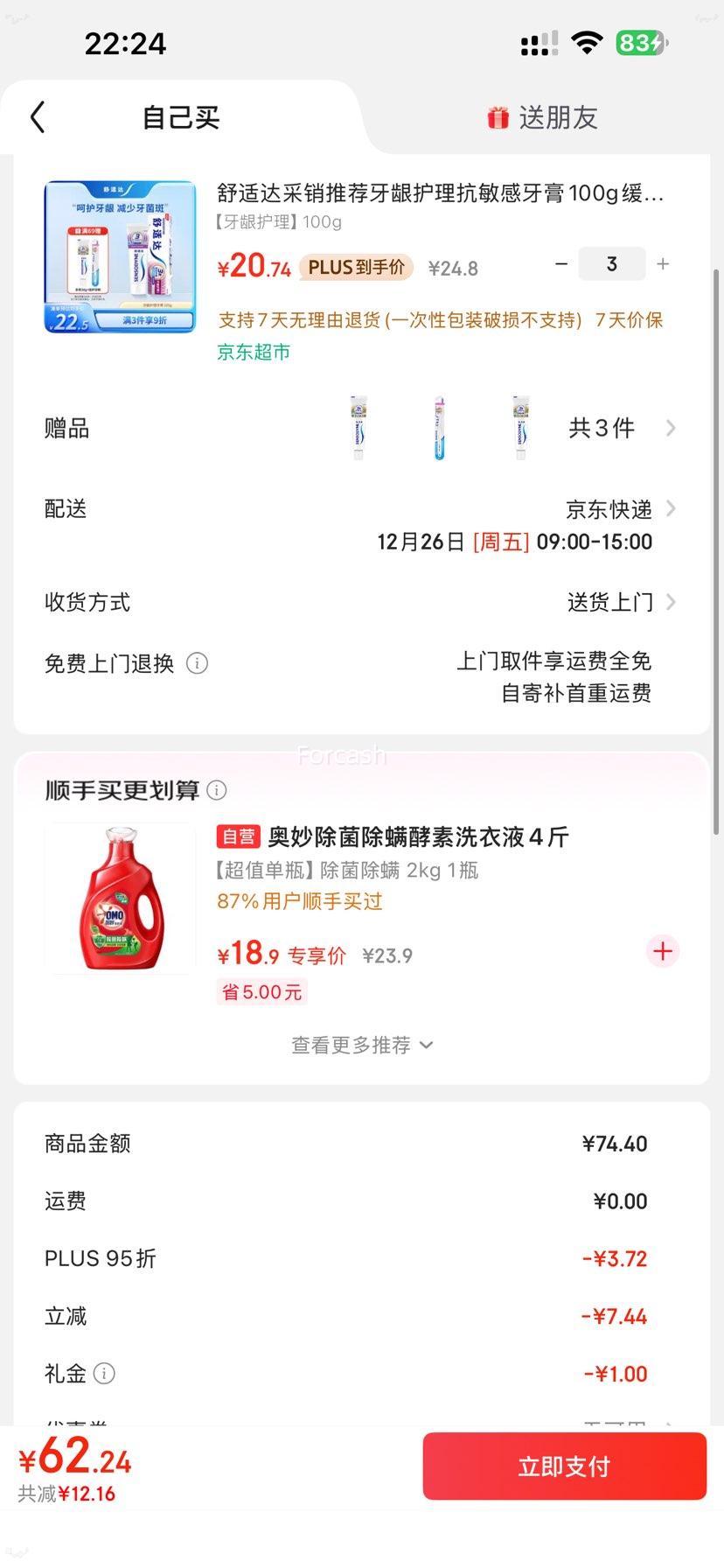
Task: Click the gift icon beside 送朋友
Action: (497, 116)
